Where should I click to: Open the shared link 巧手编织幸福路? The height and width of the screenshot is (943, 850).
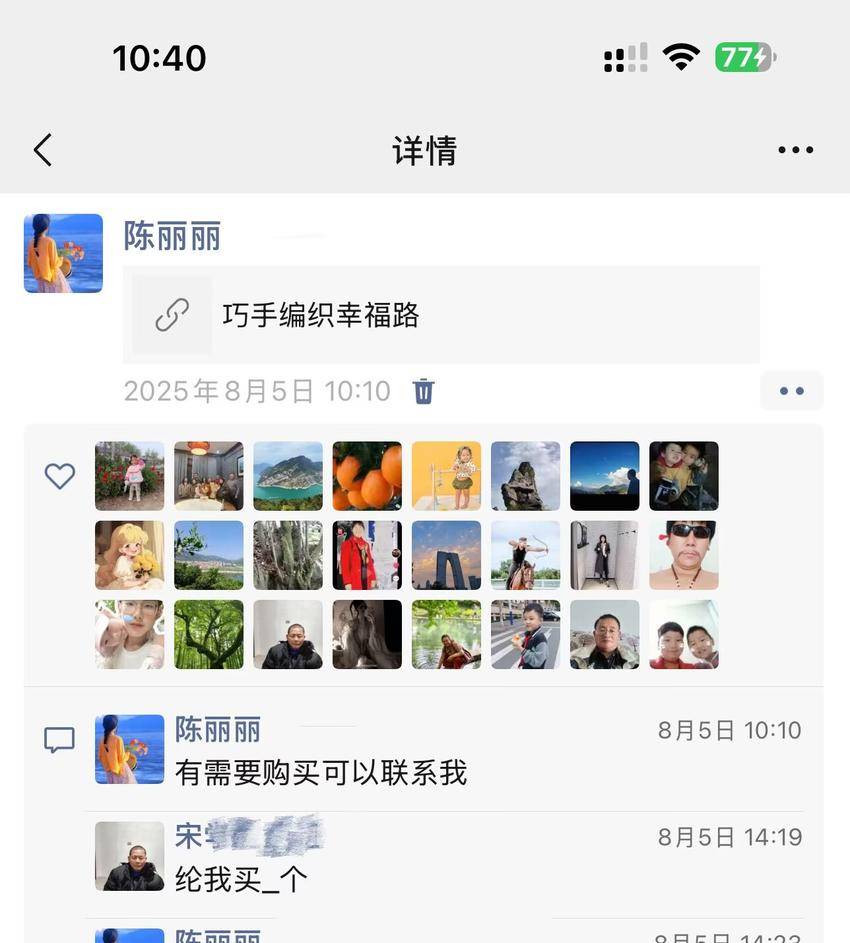[440, 315]
